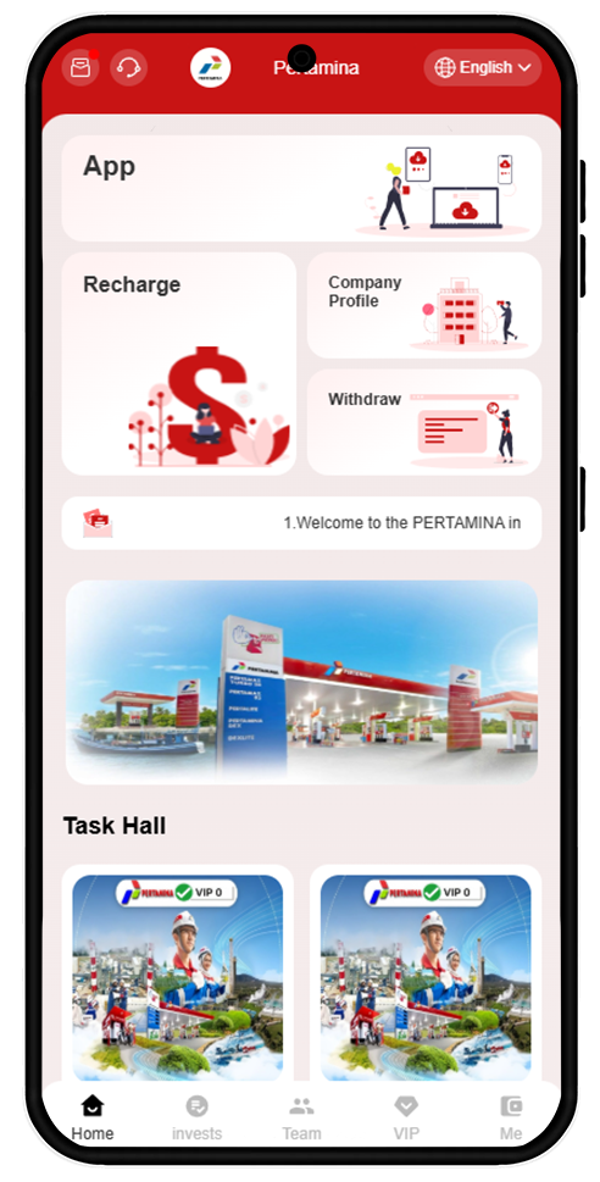
Task: Tap the Pertamina gas station banner
Action: 301,681
